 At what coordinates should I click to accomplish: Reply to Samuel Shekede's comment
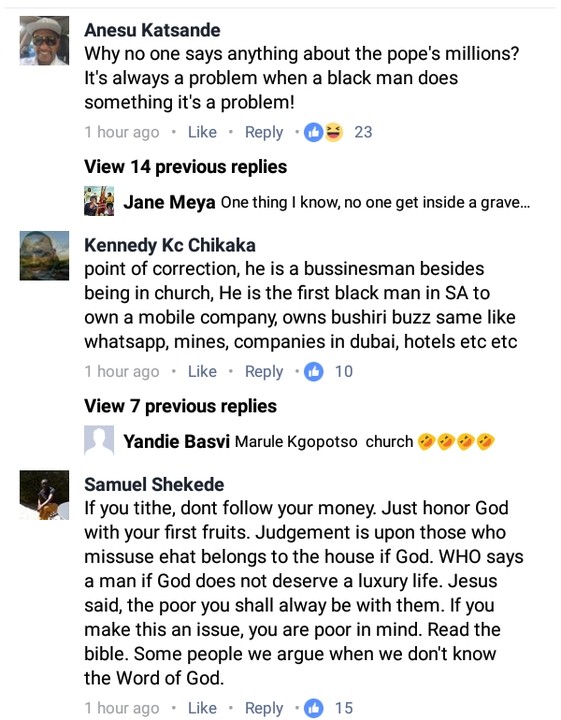(264, 708)
